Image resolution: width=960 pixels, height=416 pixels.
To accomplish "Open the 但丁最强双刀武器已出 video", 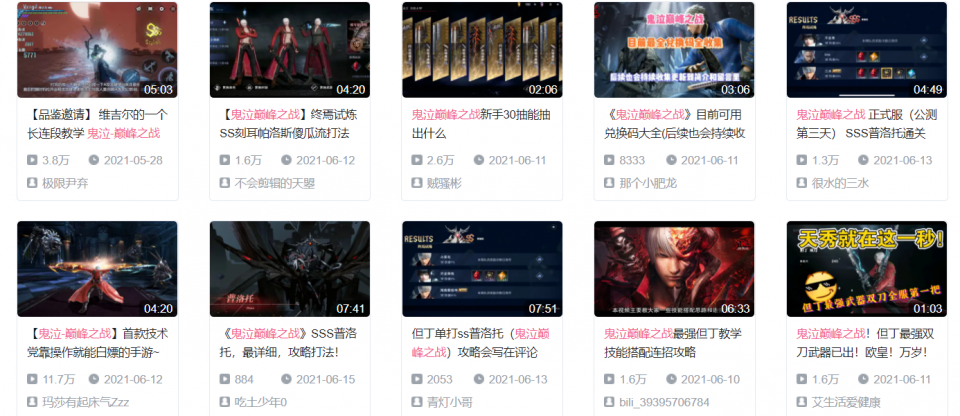I will pos(866,269).
